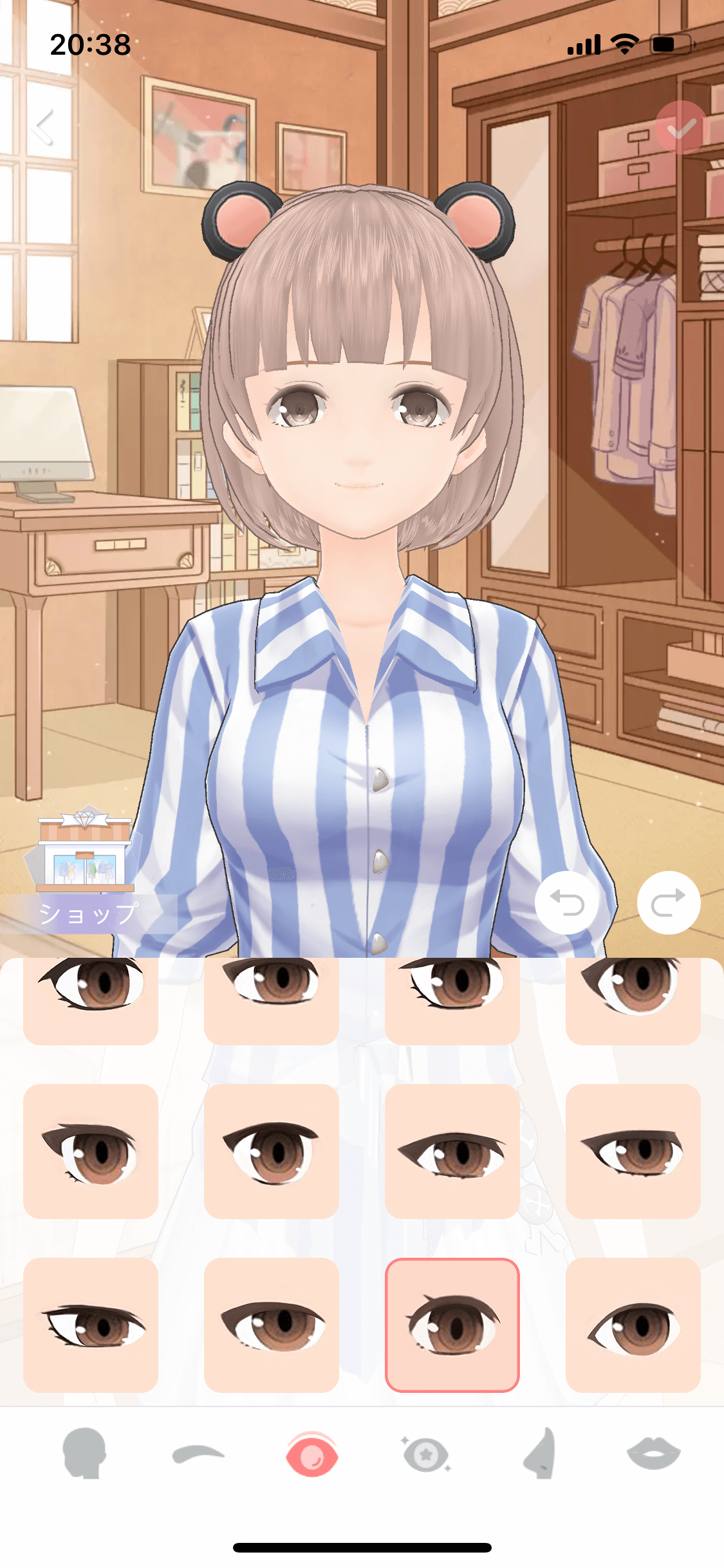Screen dimensions: 724x1568
Task: Redo the last change
Action: pos(668,903)
